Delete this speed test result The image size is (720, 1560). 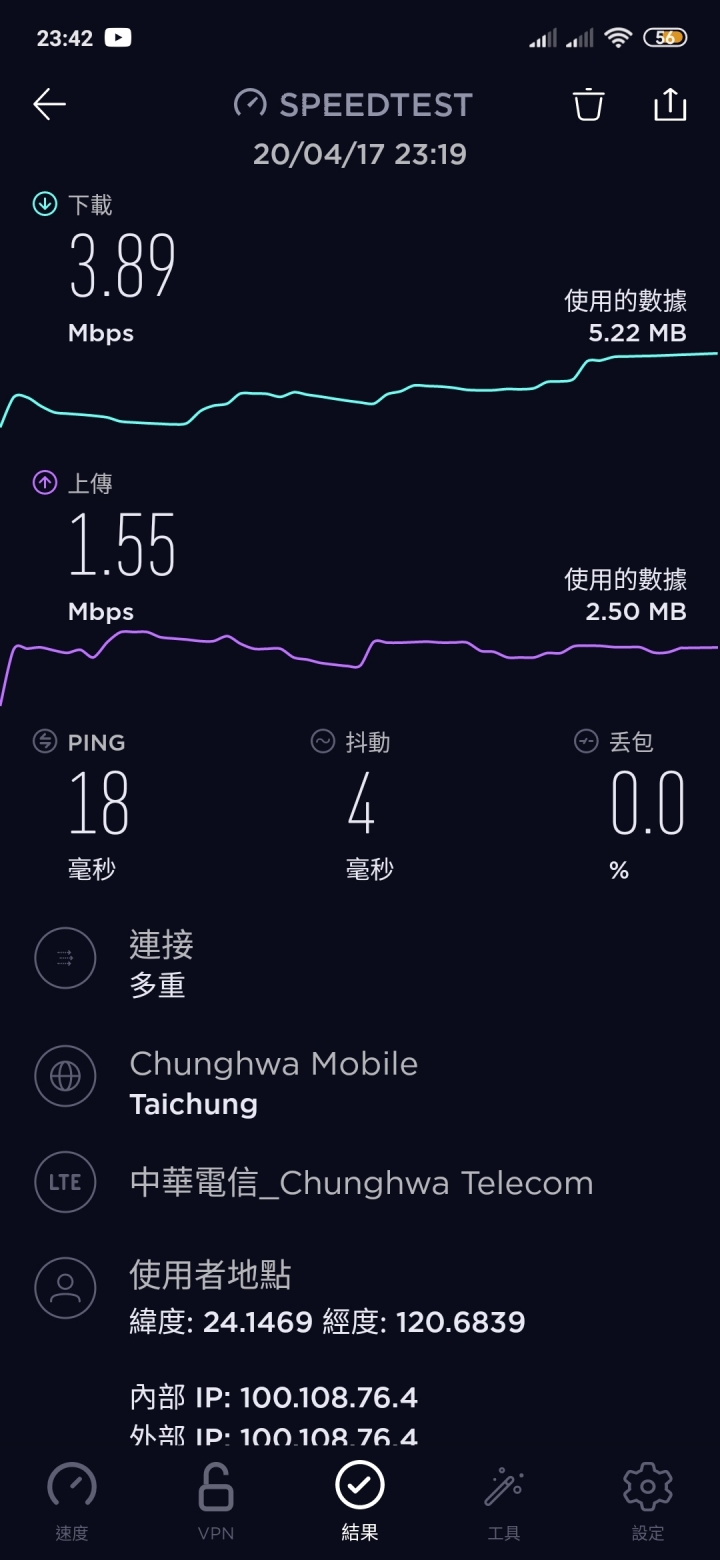coord(589,104)
